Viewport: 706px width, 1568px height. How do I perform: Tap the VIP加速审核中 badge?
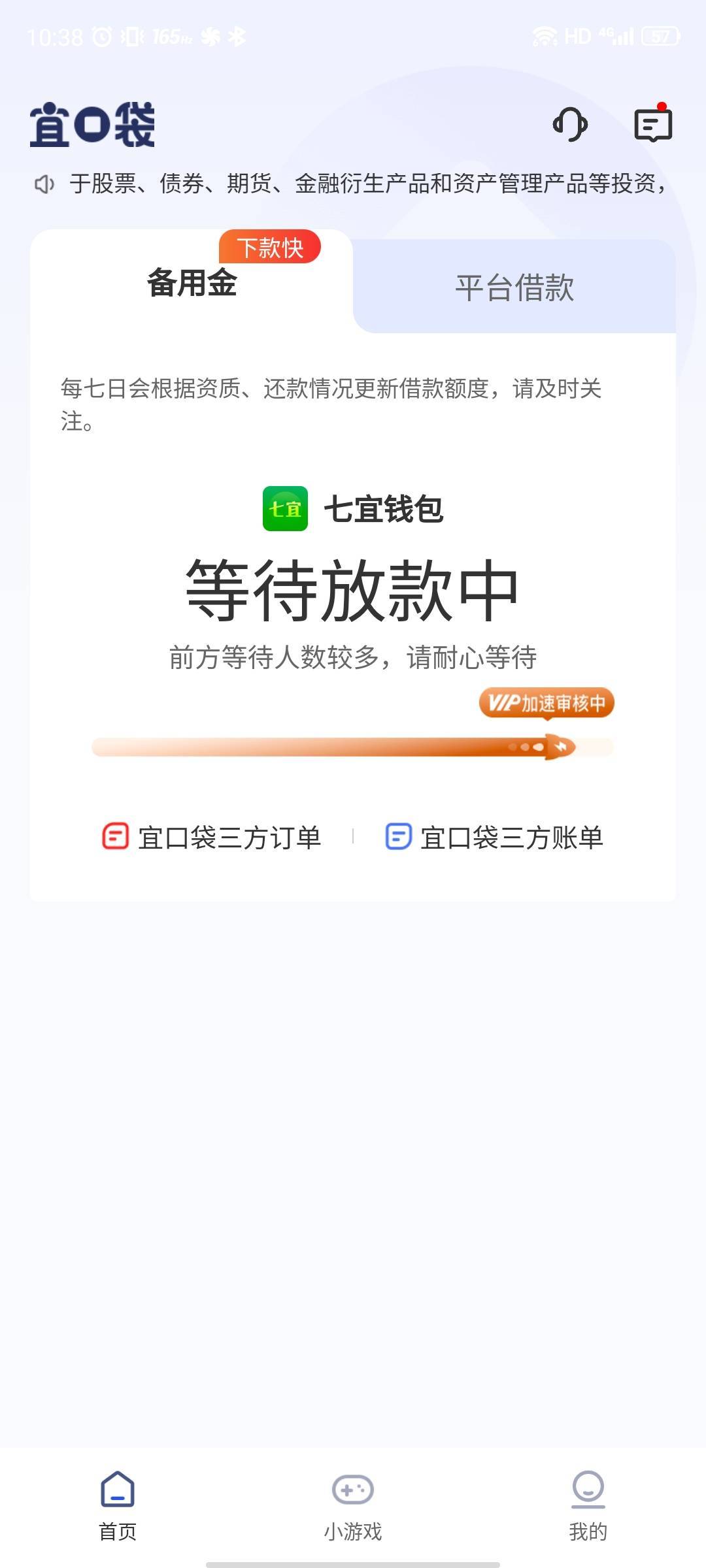pyautogui.click(x=546, y=703)
